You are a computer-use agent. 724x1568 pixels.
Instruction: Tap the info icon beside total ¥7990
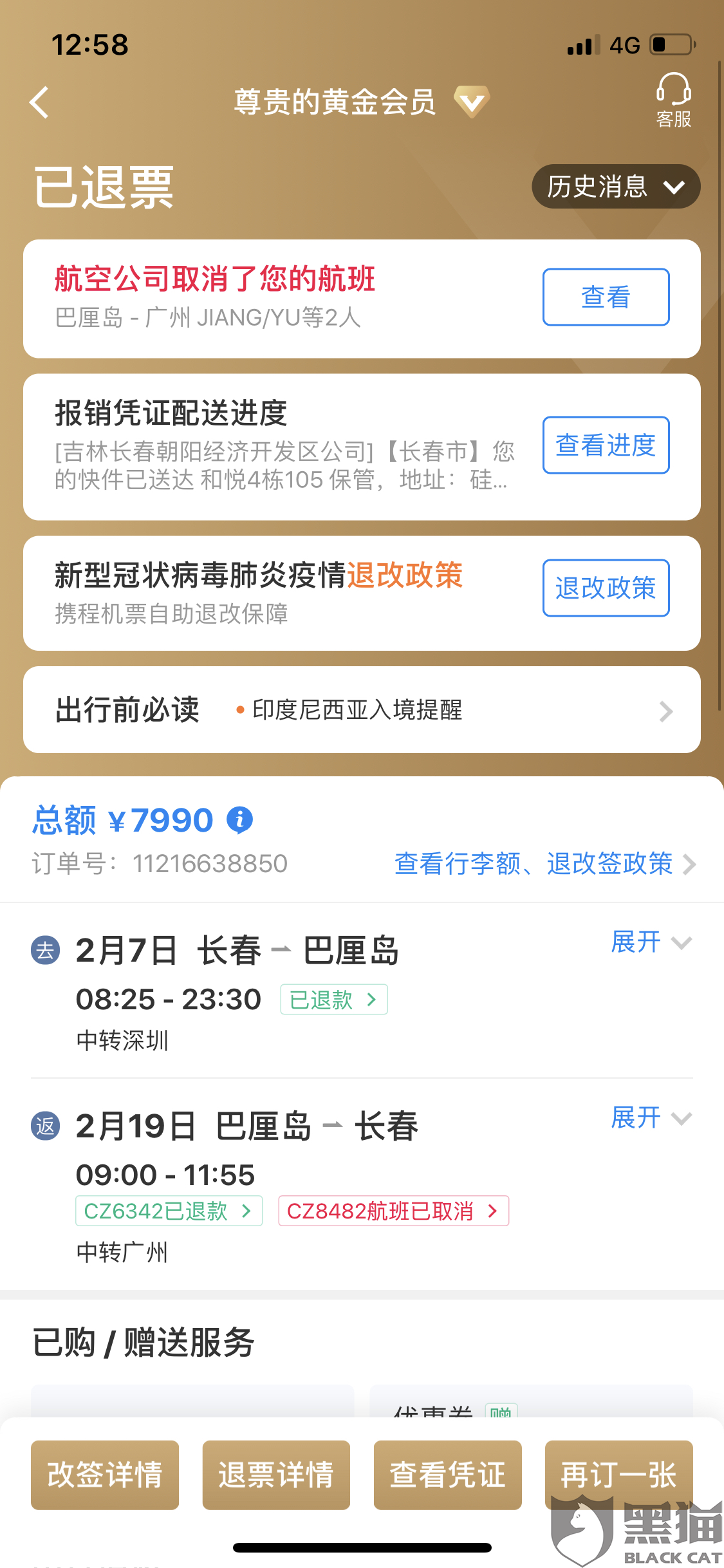point(239,820)
